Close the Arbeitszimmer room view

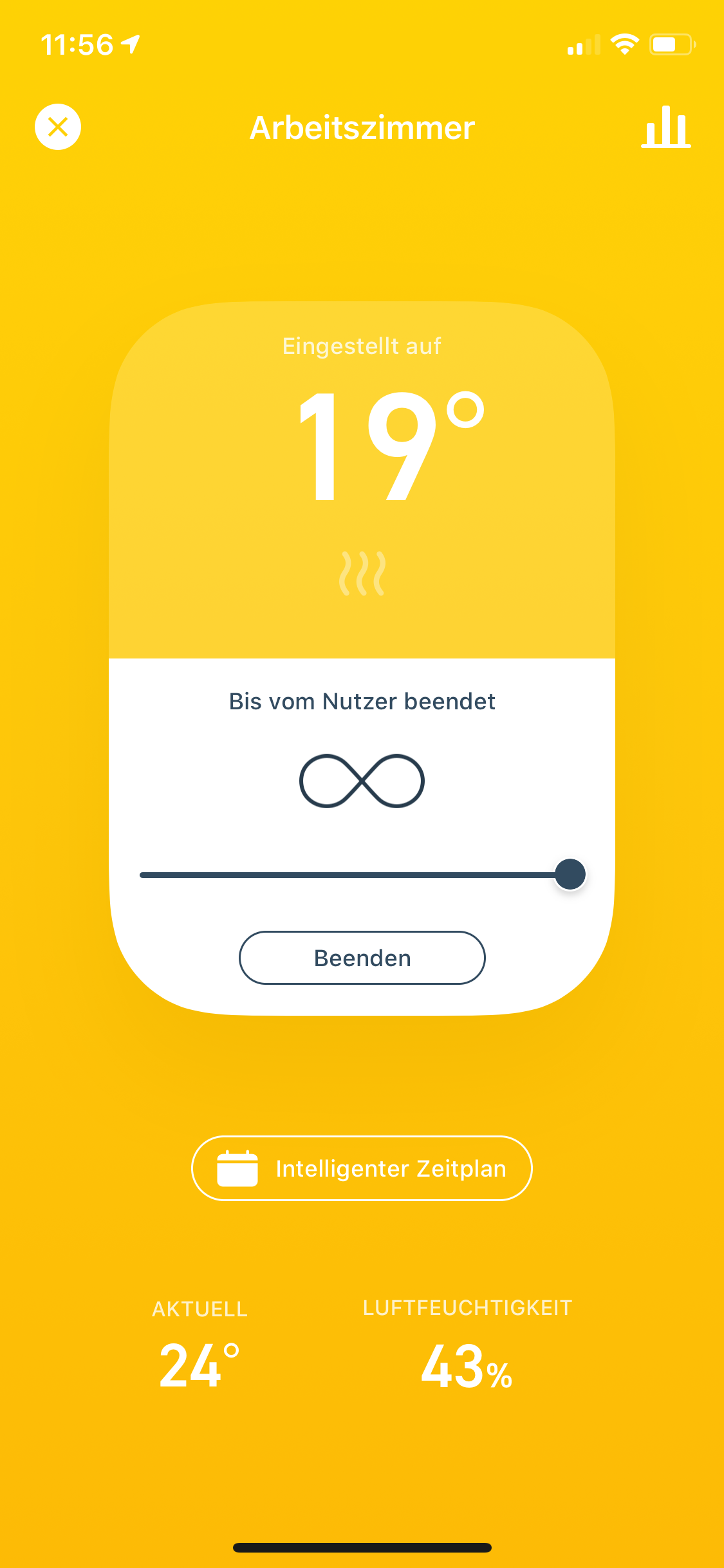point(58,127)
